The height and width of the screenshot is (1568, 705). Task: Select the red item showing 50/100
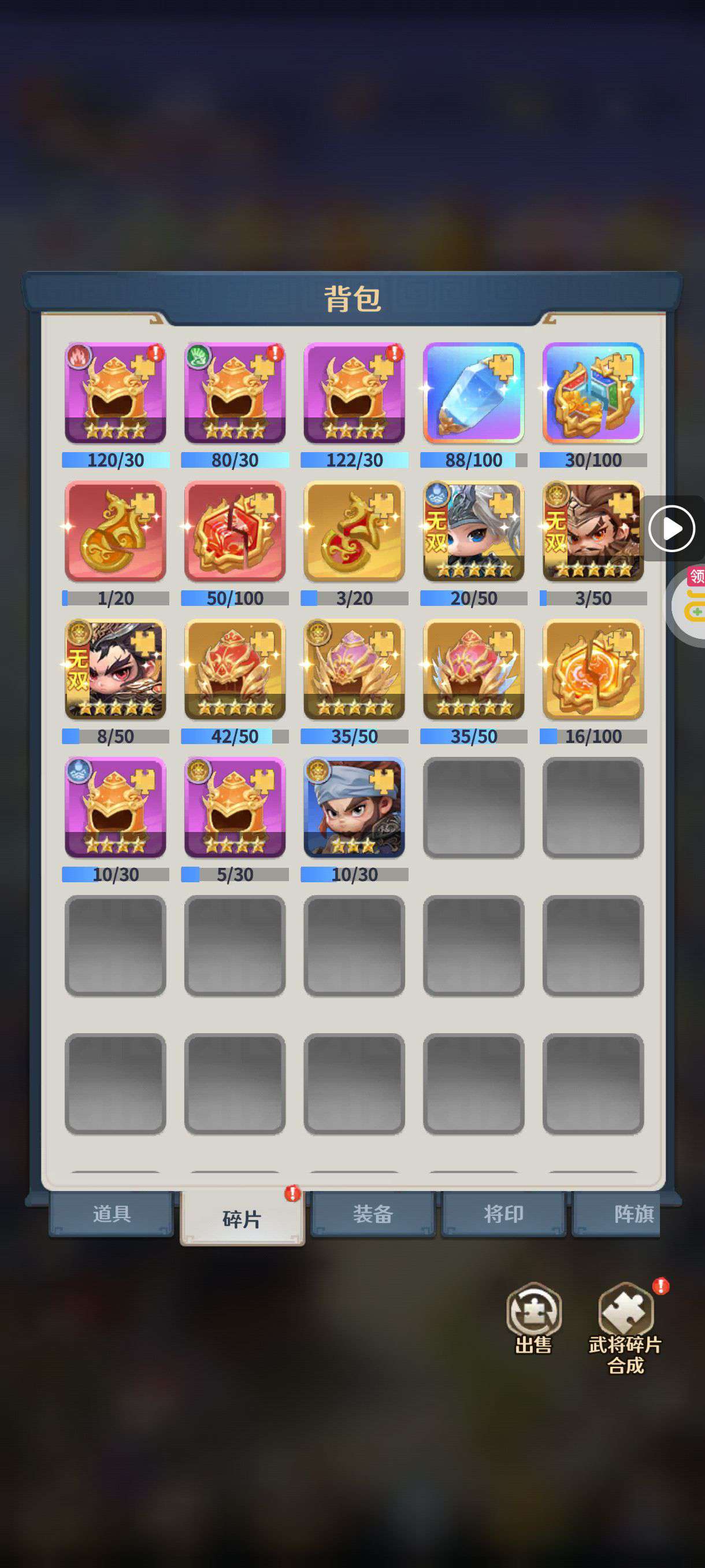pos(235,531)
